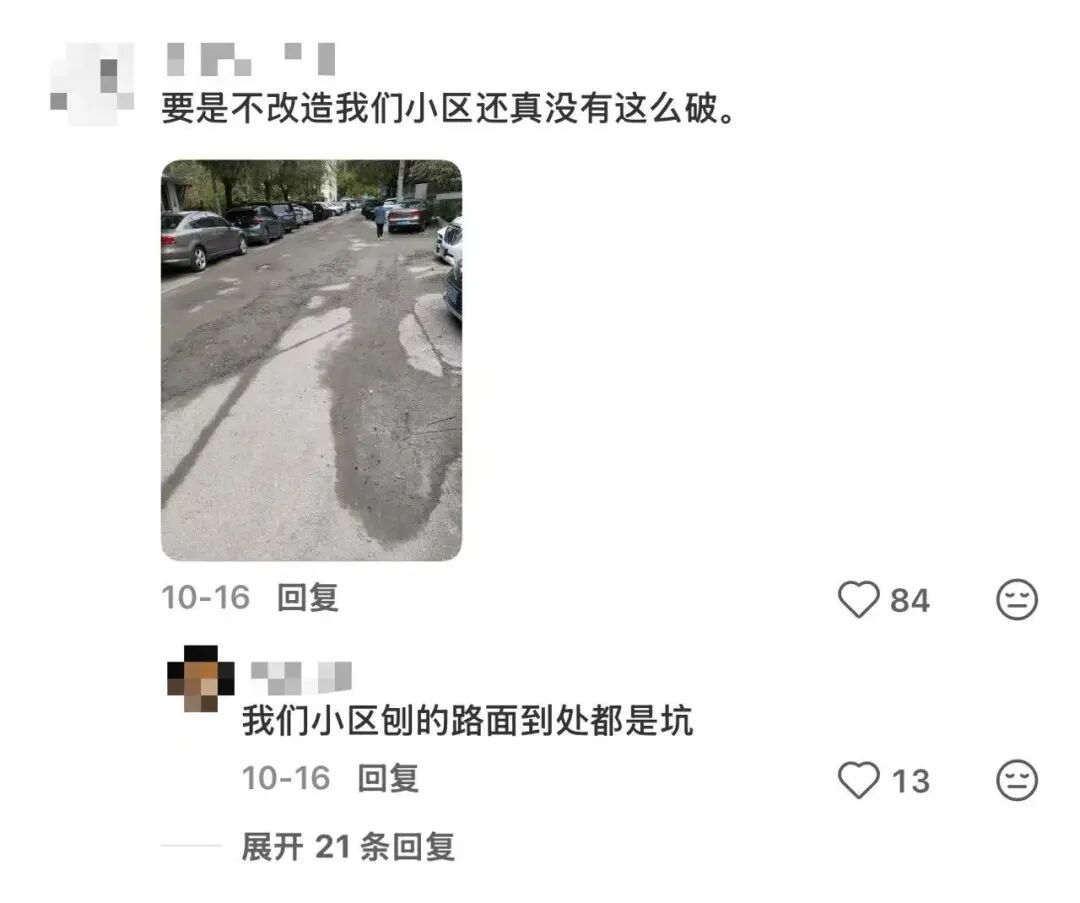The image size is (1080, 903).
Task: Dislike the reply with 13 likes
Action: point(1017,780)
